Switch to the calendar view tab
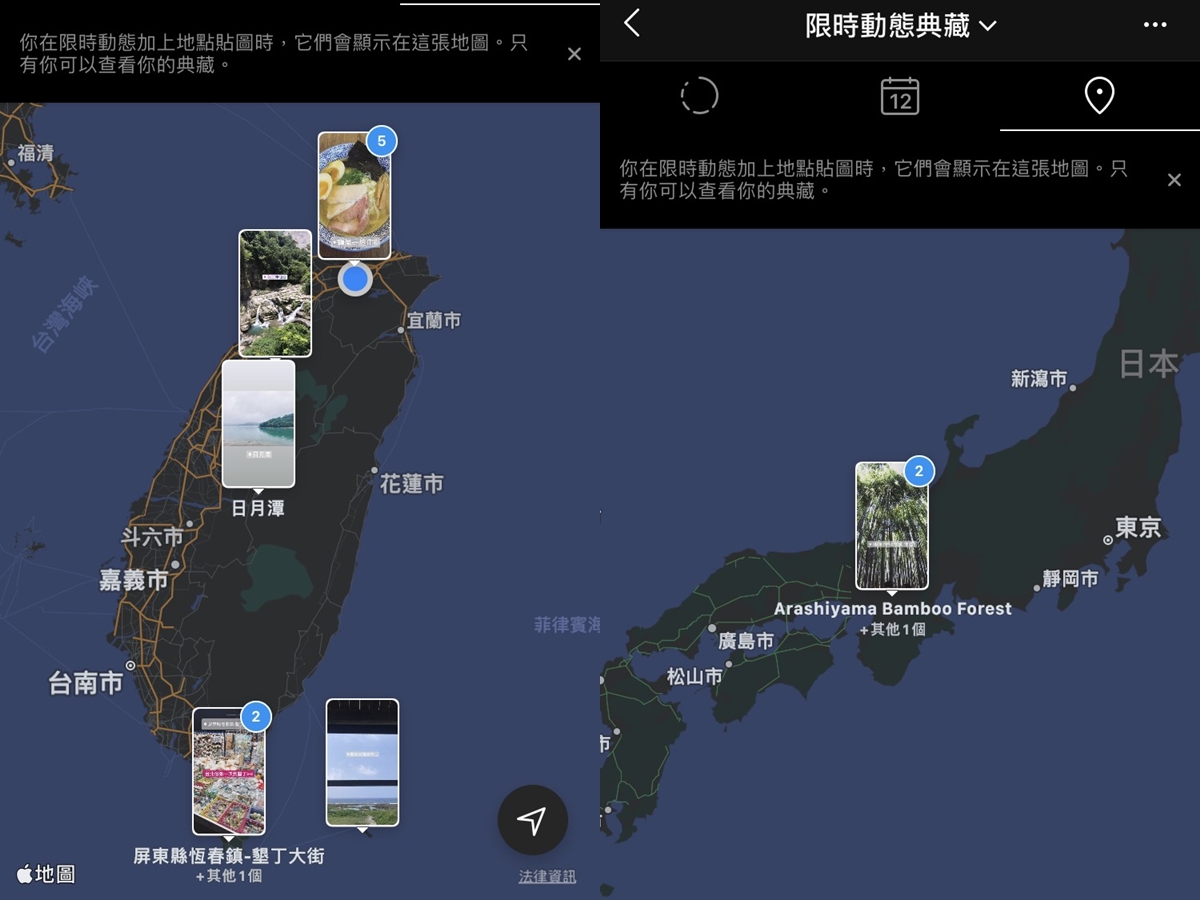 (900, 96)
